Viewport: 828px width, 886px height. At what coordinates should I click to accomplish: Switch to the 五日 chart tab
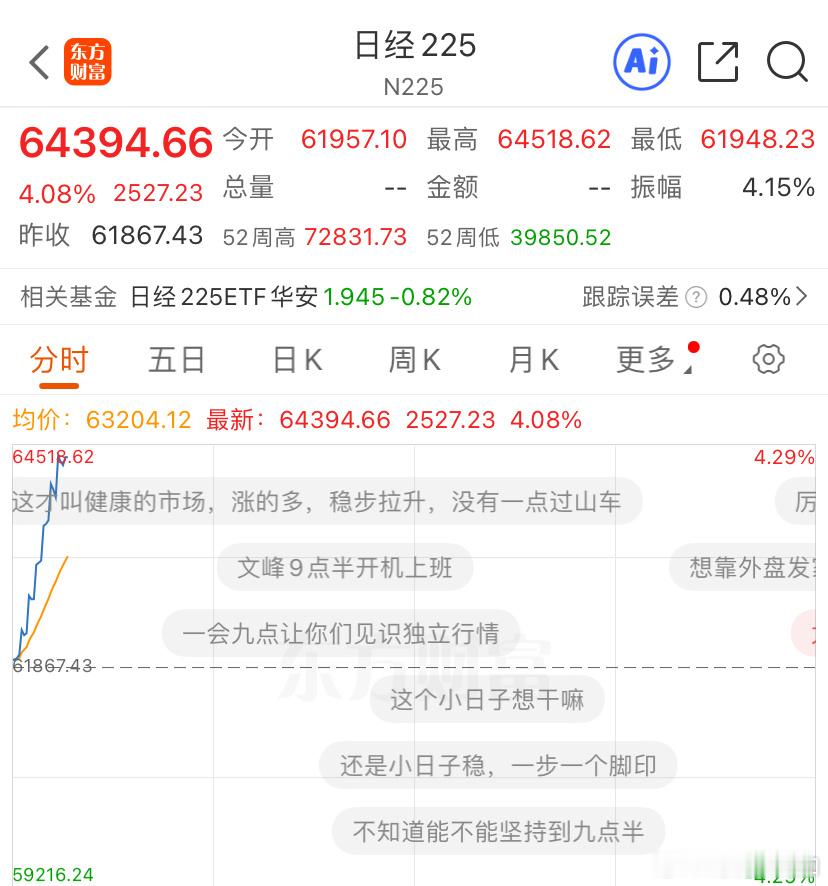pos(176,360)
